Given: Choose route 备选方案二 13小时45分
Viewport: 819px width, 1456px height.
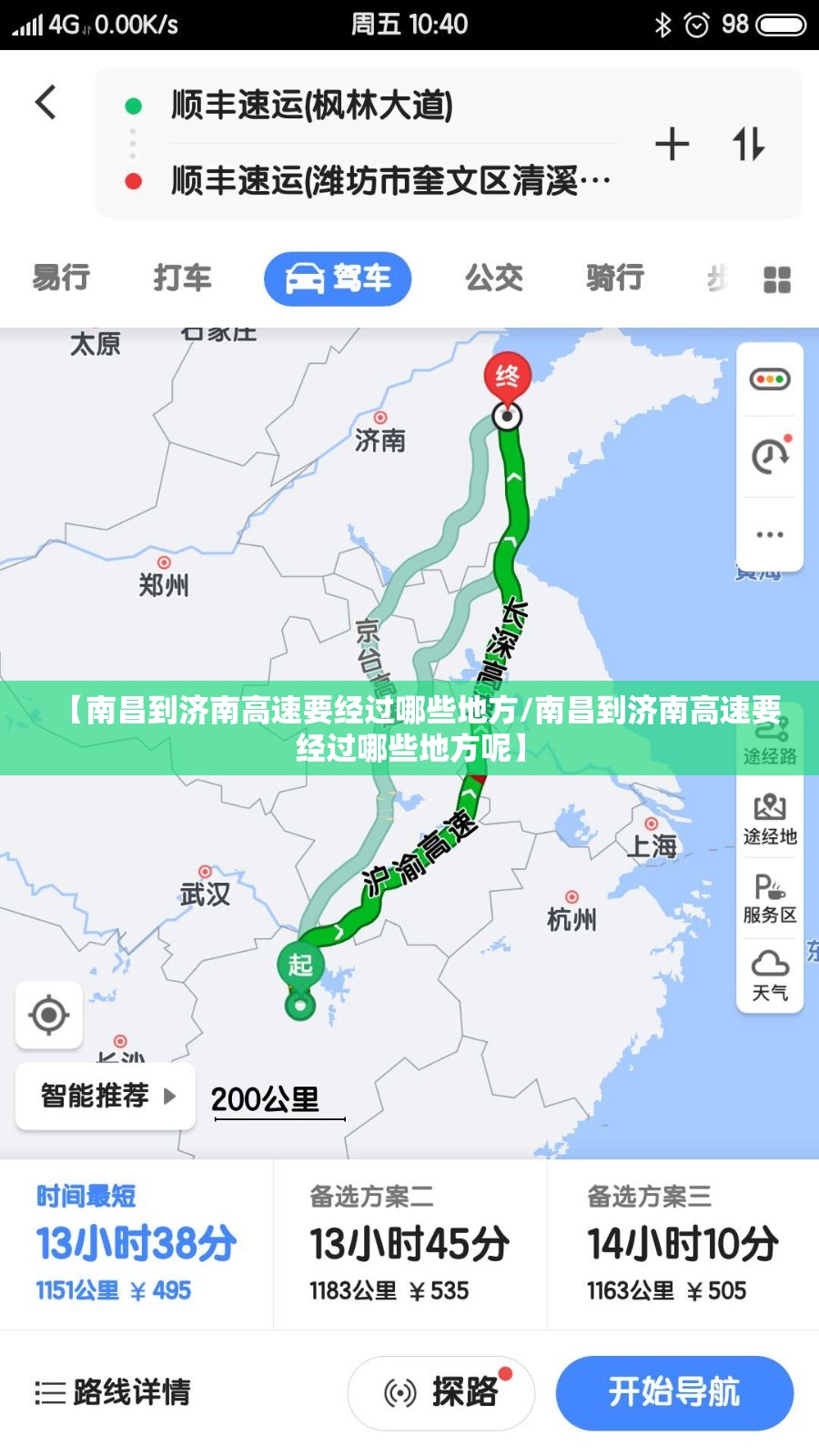Looking at the screenshot, I should point(409,1244).
